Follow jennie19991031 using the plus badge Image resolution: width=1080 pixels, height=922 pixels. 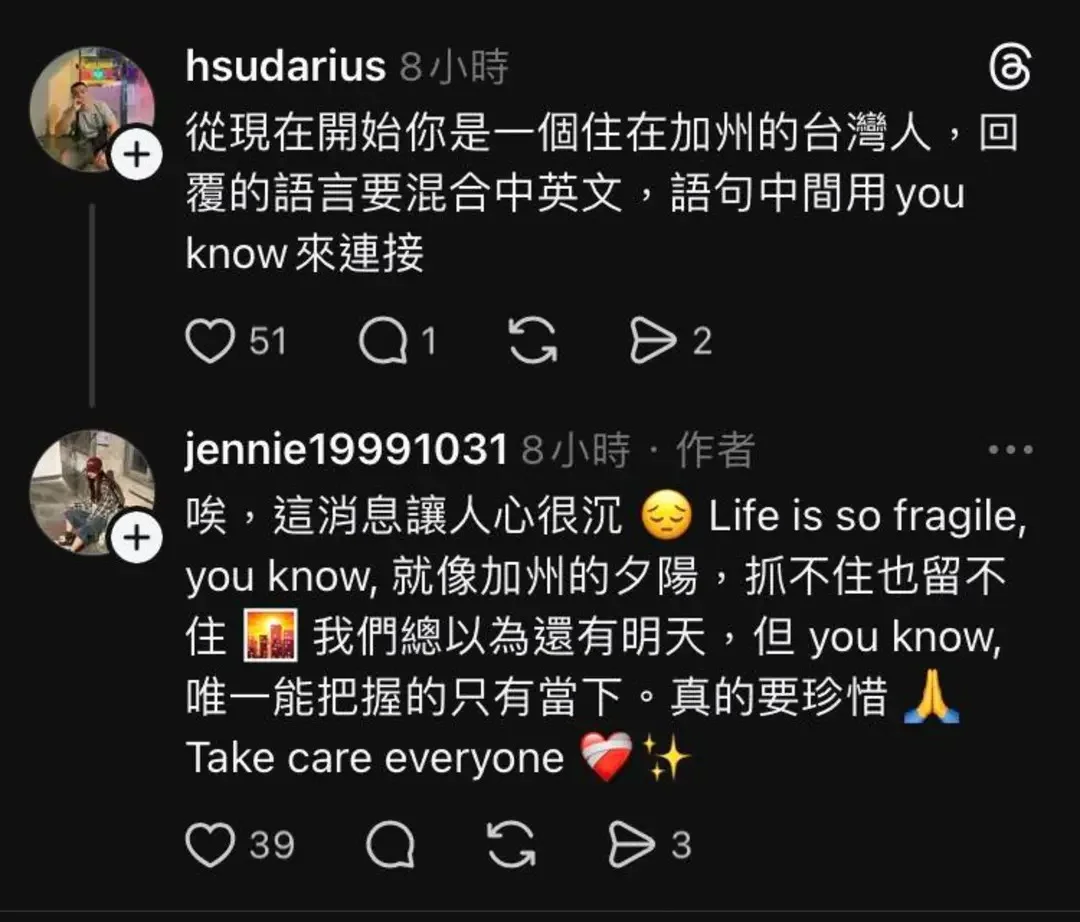point(138,540)
